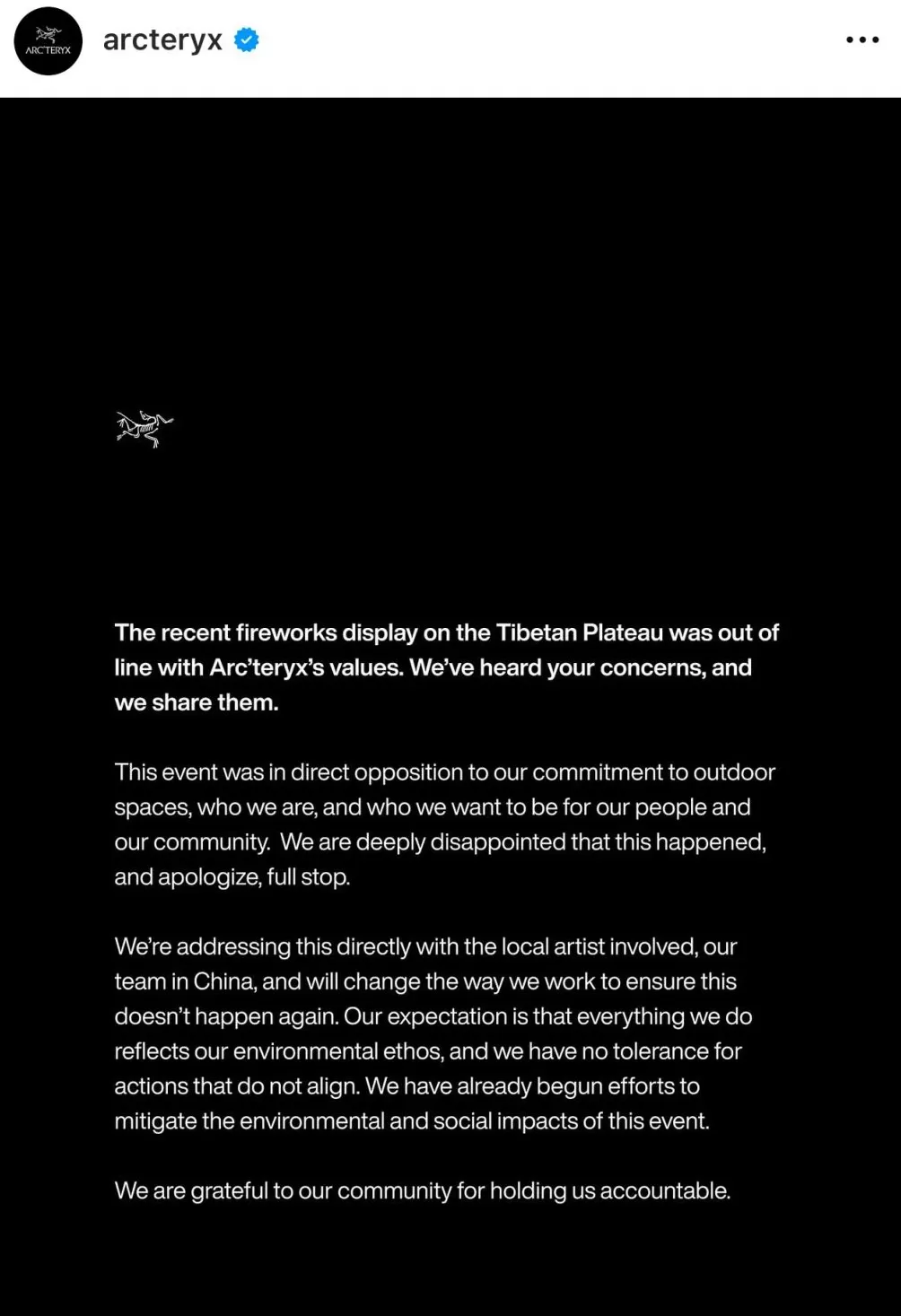Open the post's three-dot options menu
The height and width of the screenshot is (1316, 901).
click(862, 40)
